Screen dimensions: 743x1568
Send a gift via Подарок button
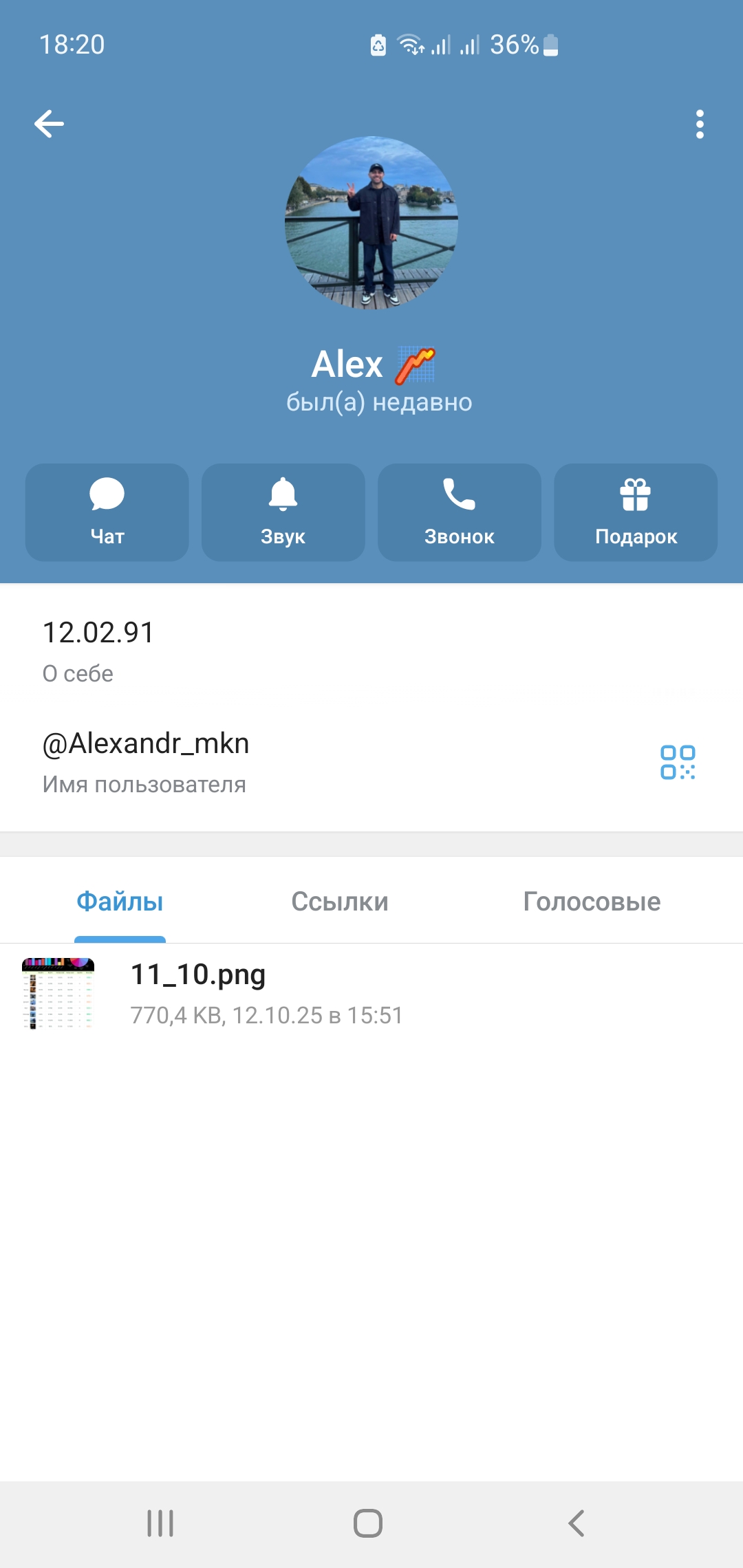(636, 512)
